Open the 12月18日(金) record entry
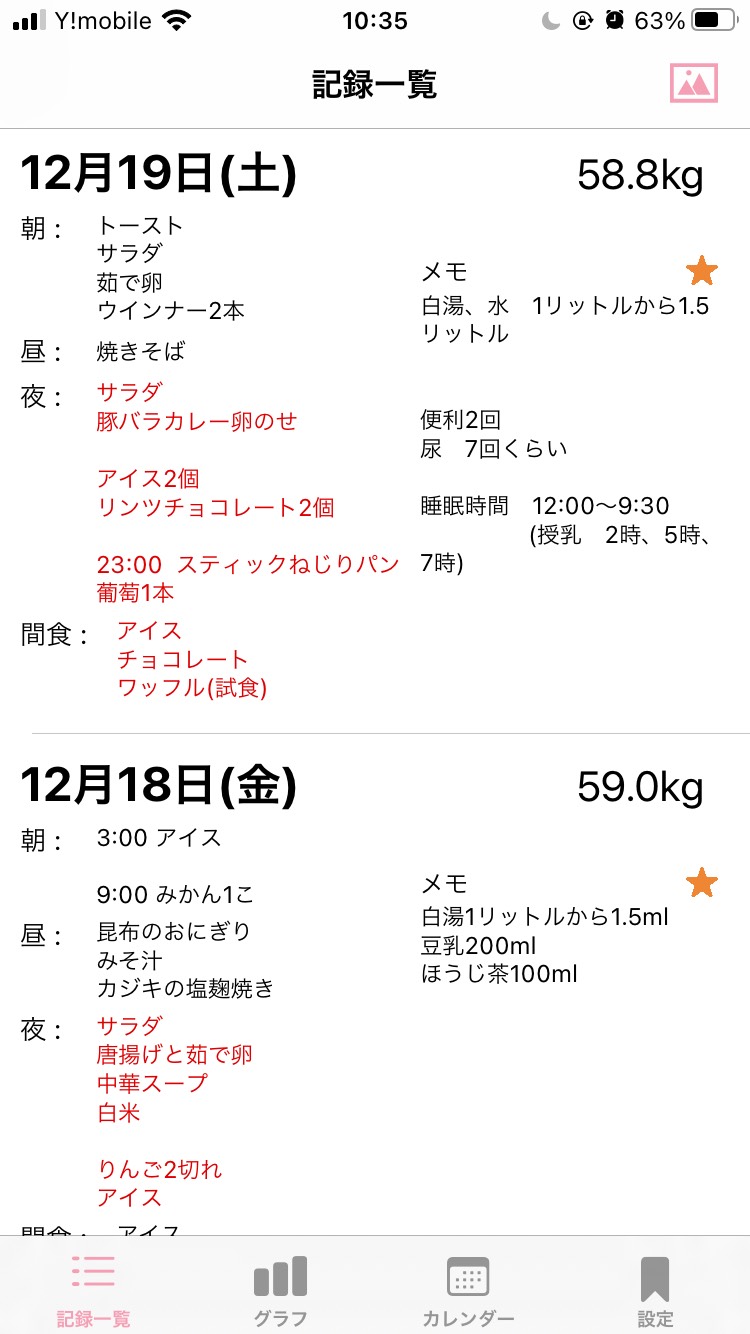The height and width of the screenshot is (1334, 750). (375, 986)
